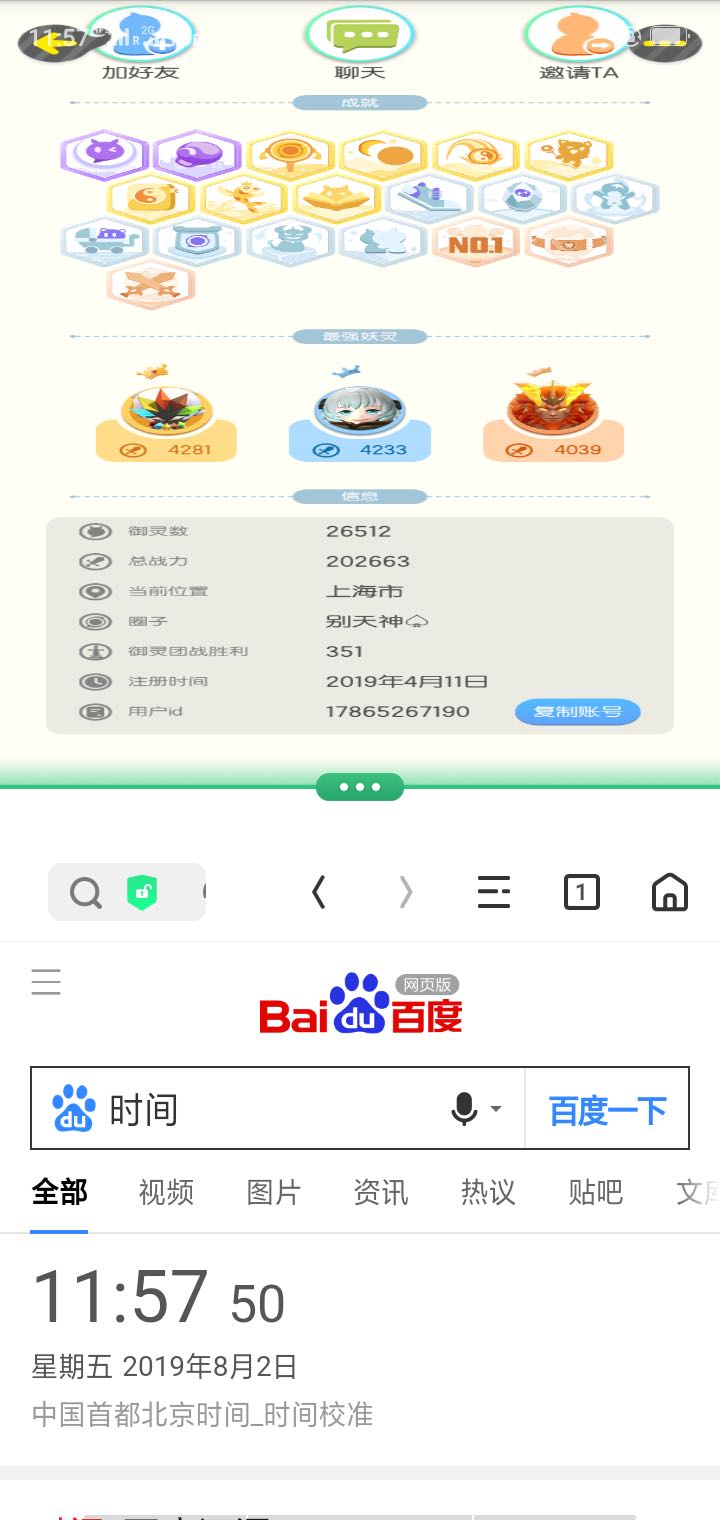Copy the account with 复制账号
This screenshot has width=720, height=1520.
pos(577,712)
